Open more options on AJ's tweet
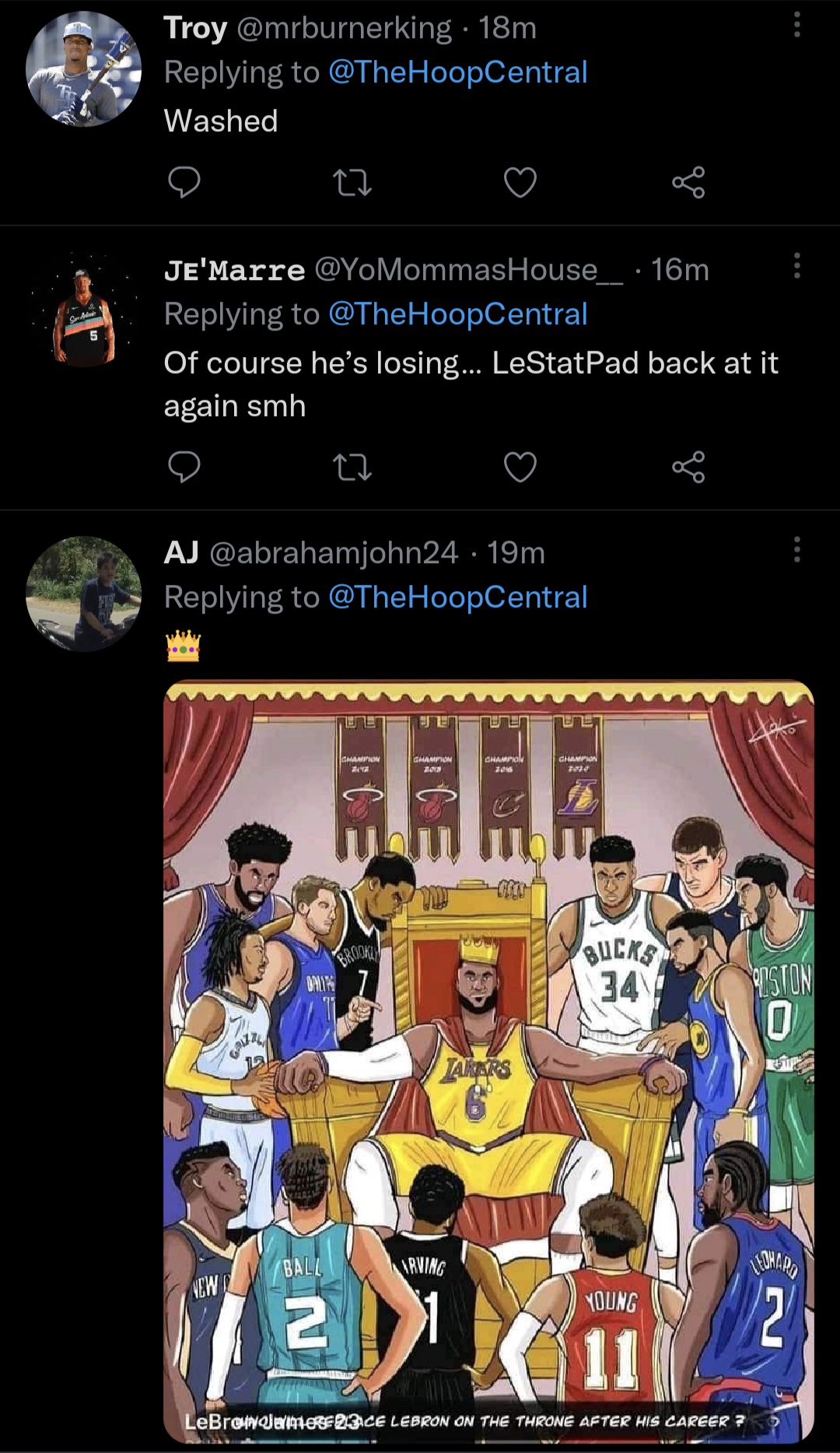Image resolution: width=840 pixels, height=1453 pixels. click(x=796, y=550)
